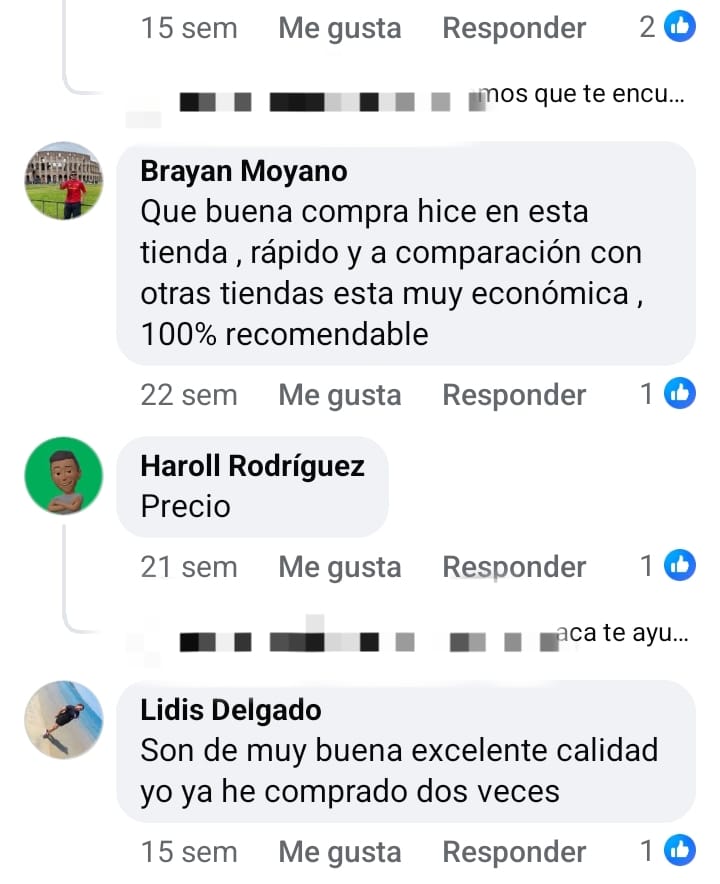
Task: Reply to Haroll Rodríguez's comment
Action: [x=514, y=567]
